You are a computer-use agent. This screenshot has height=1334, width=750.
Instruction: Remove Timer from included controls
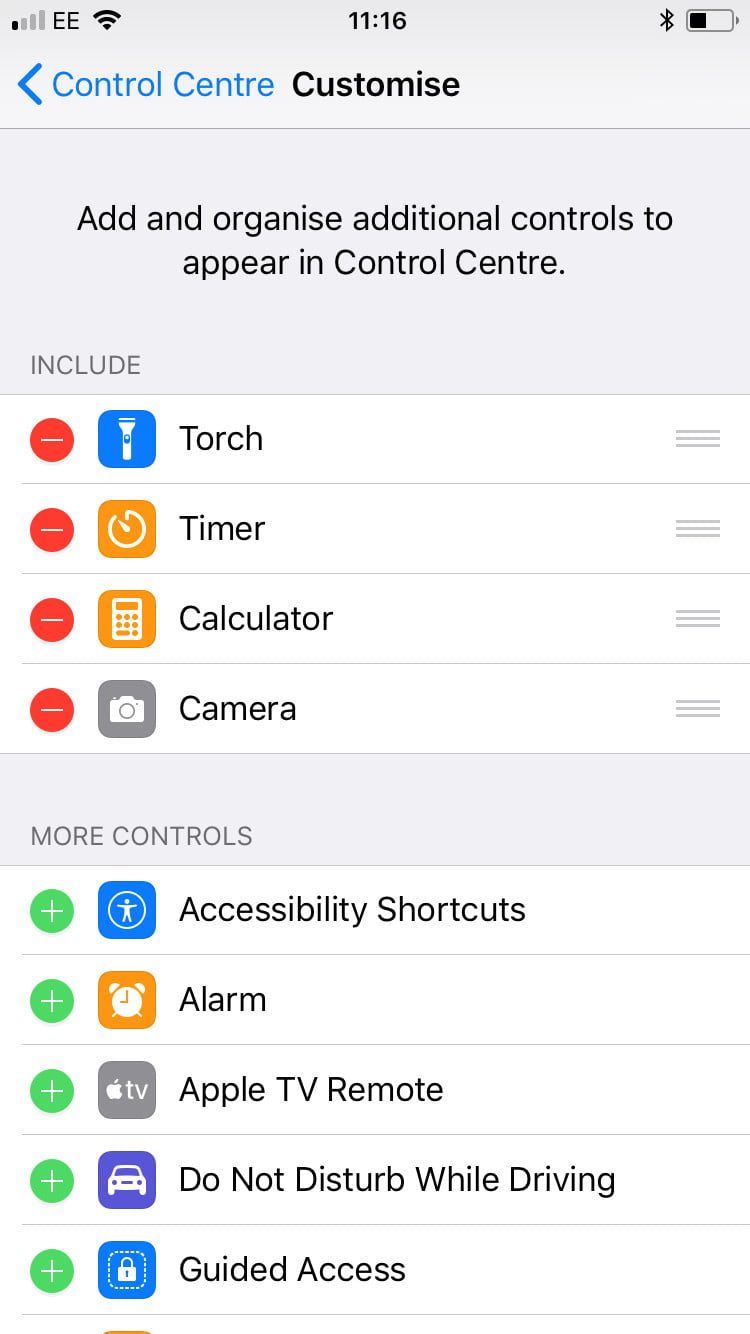click(x=52, y=529)
